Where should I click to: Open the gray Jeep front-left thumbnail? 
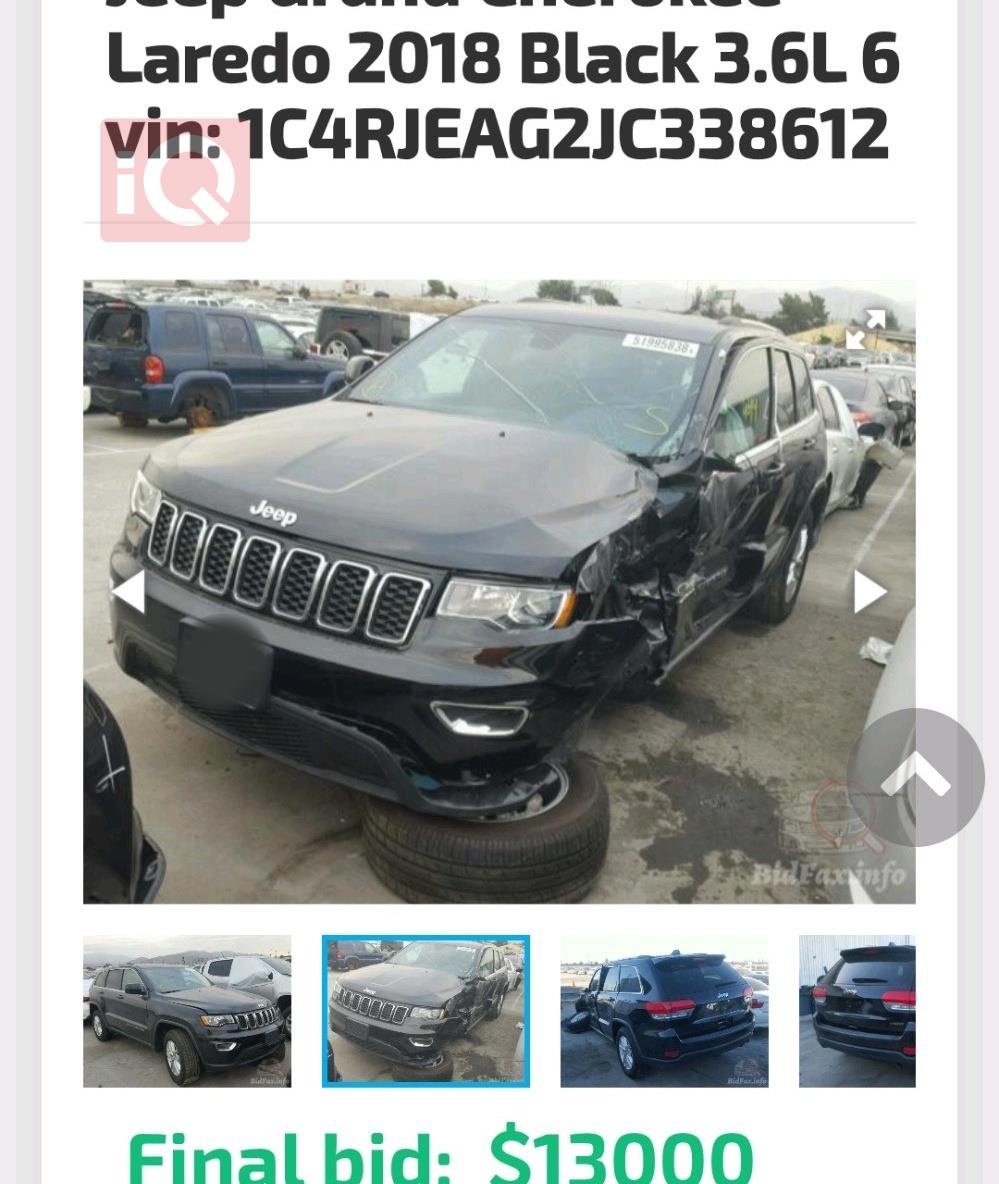tap(187, 1011)
